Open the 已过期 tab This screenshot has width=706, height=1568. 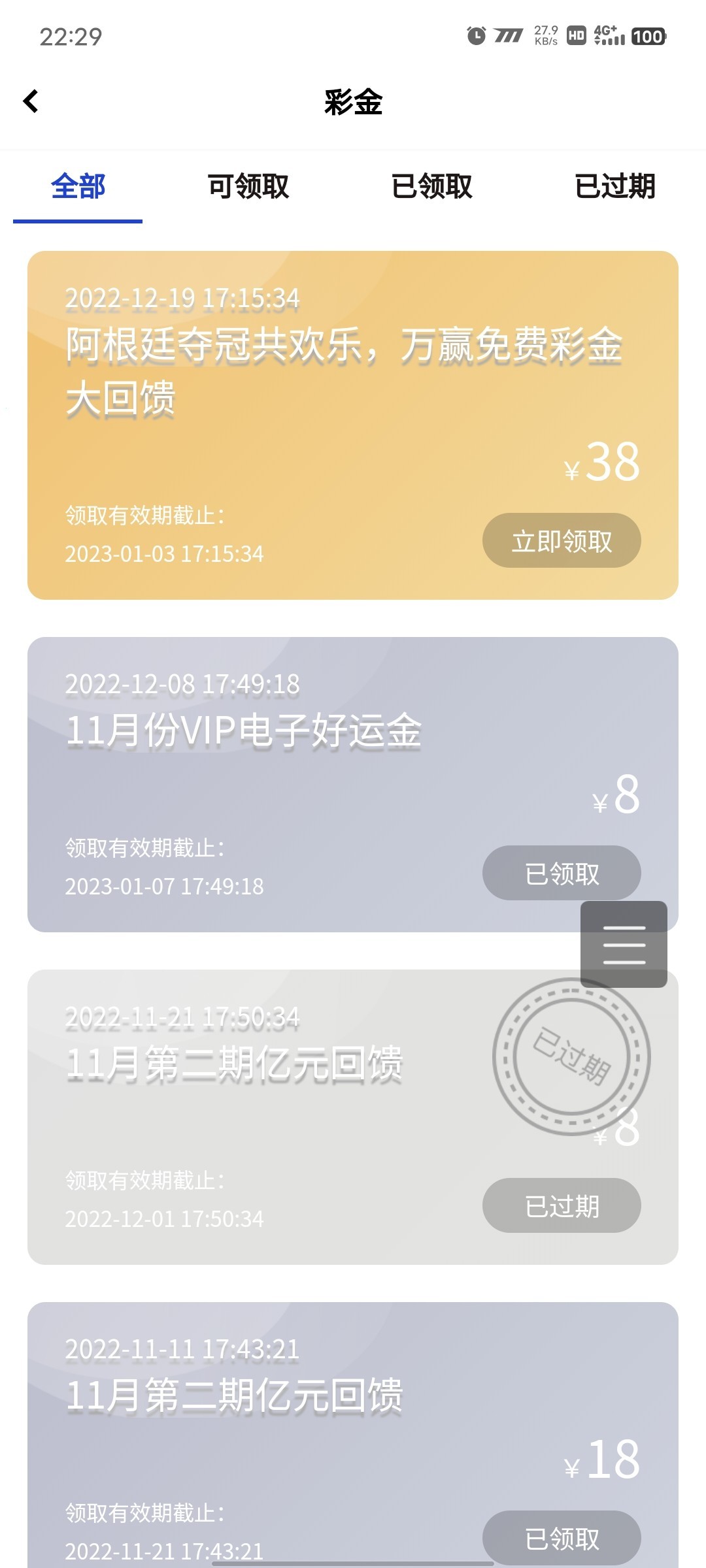point(614,187)
